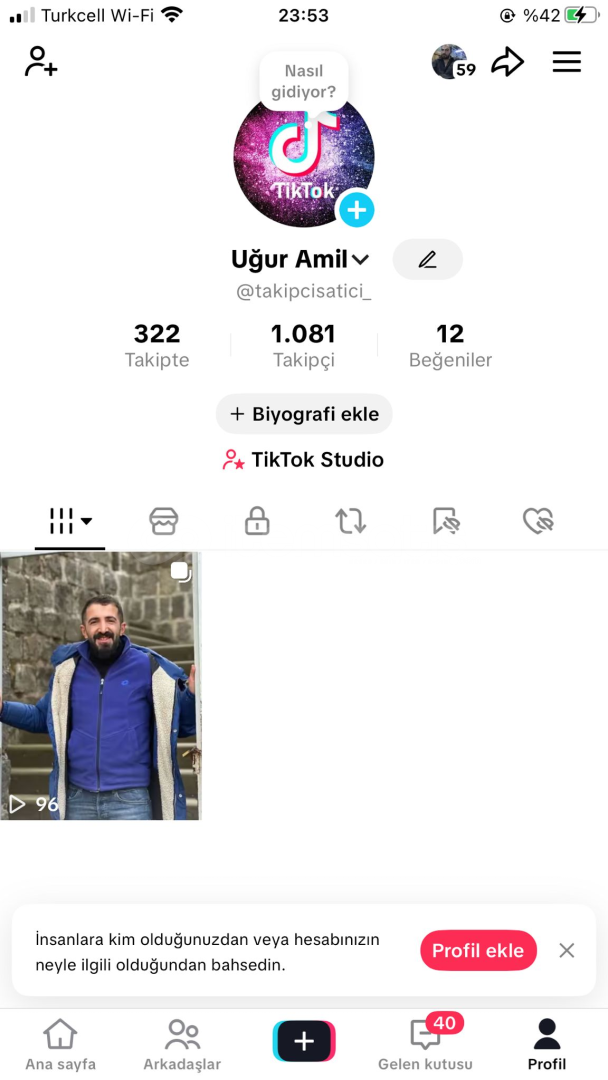View the 322 Takipte list
608x1080 pixels.
pos(157,345)
